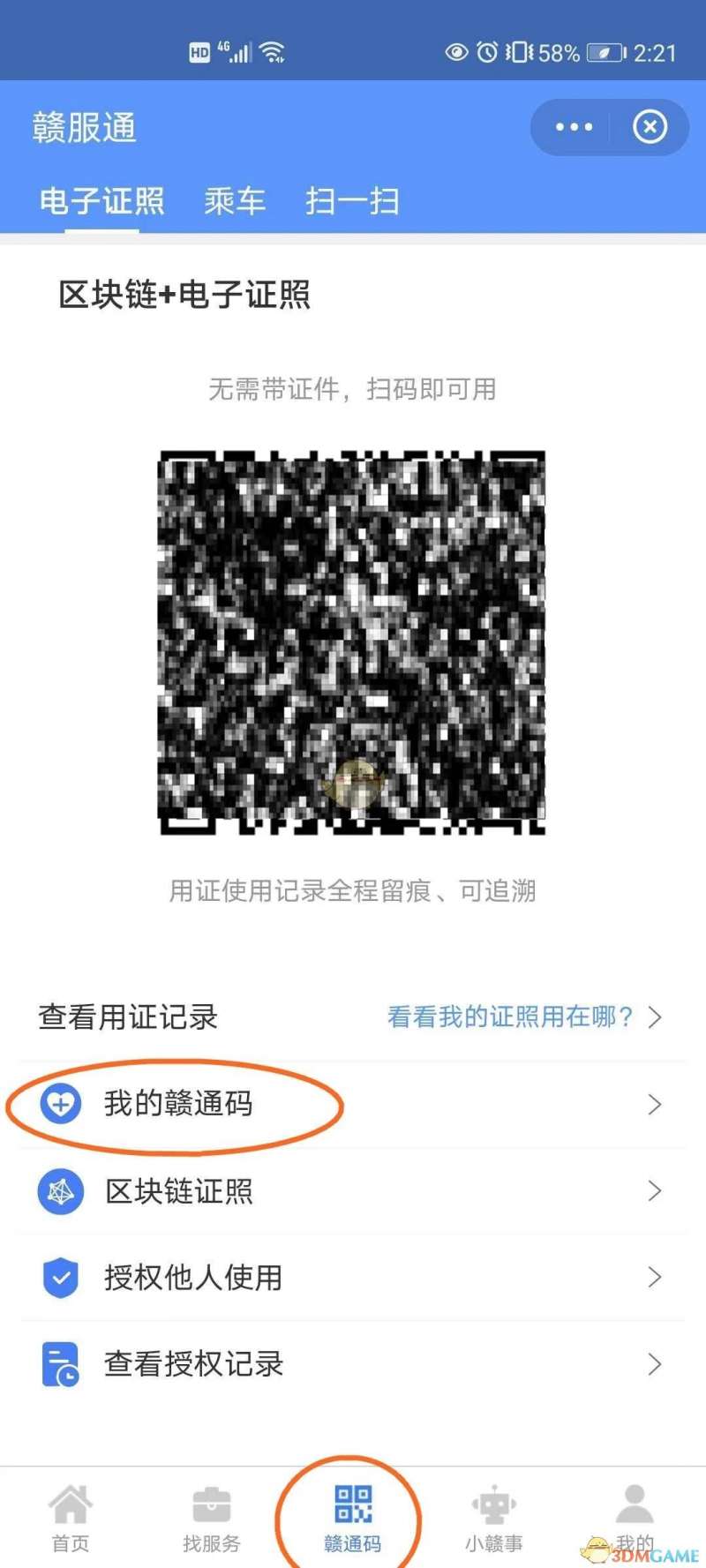
Task: Open the 扫一扫 tab
Action: click(352, 201)
